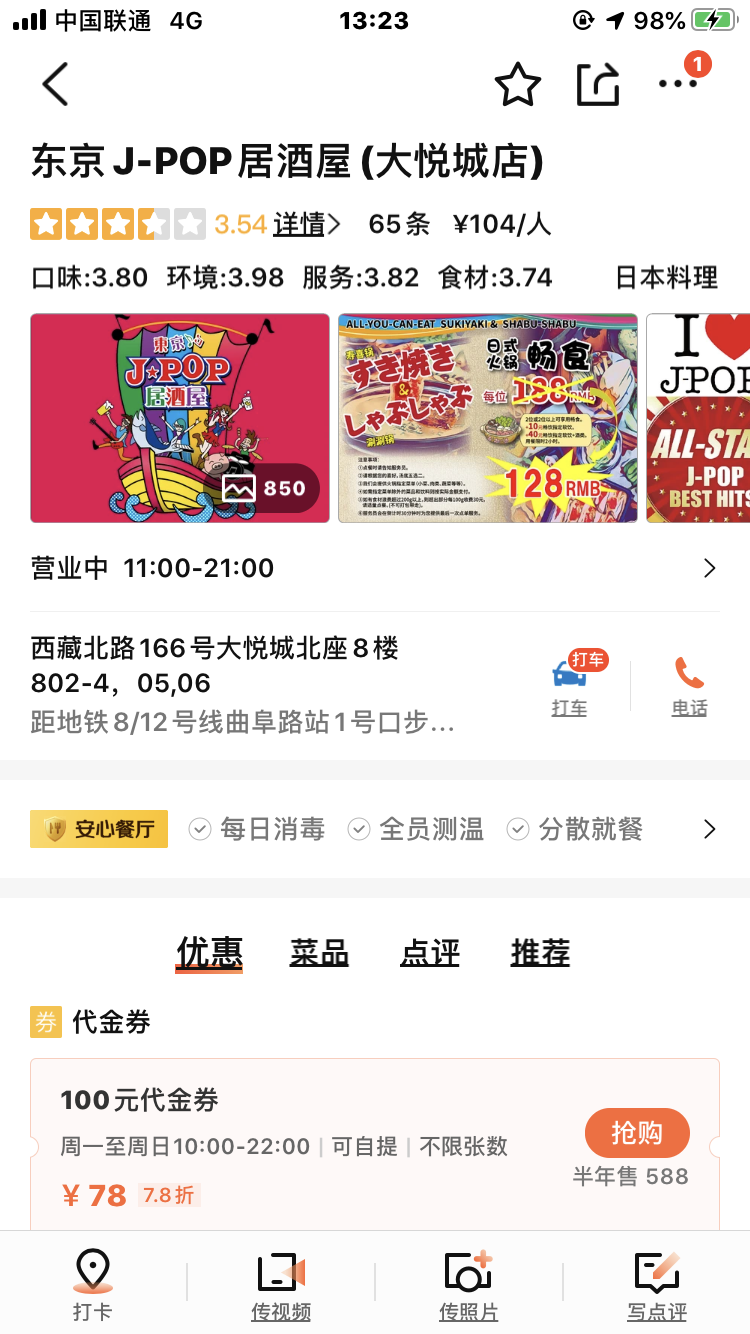This screenshot has width=750, height=1334.
Task: Hail a taxi with 打车
Action: click(570, 686)
